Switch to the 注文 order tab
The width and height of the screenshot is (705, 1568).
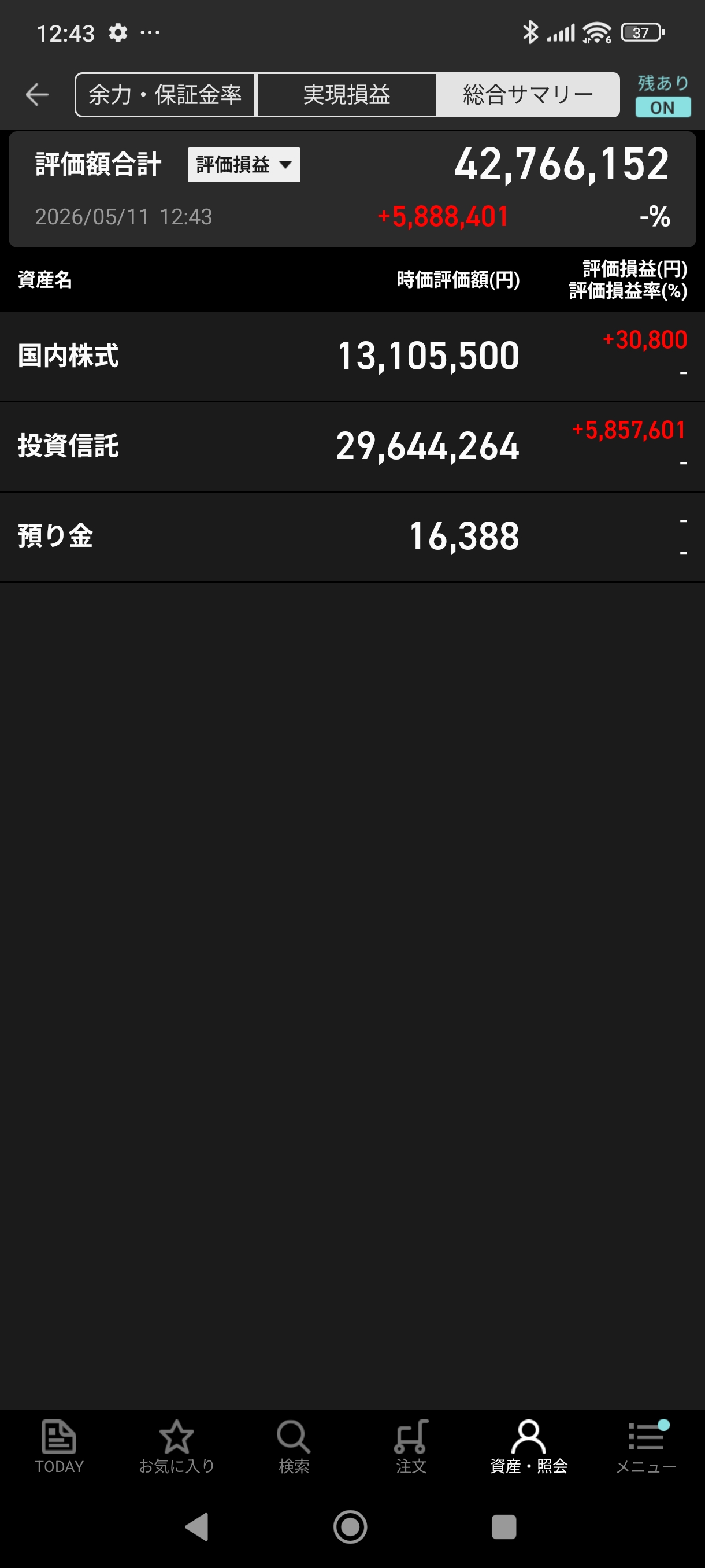point(411,1447)
